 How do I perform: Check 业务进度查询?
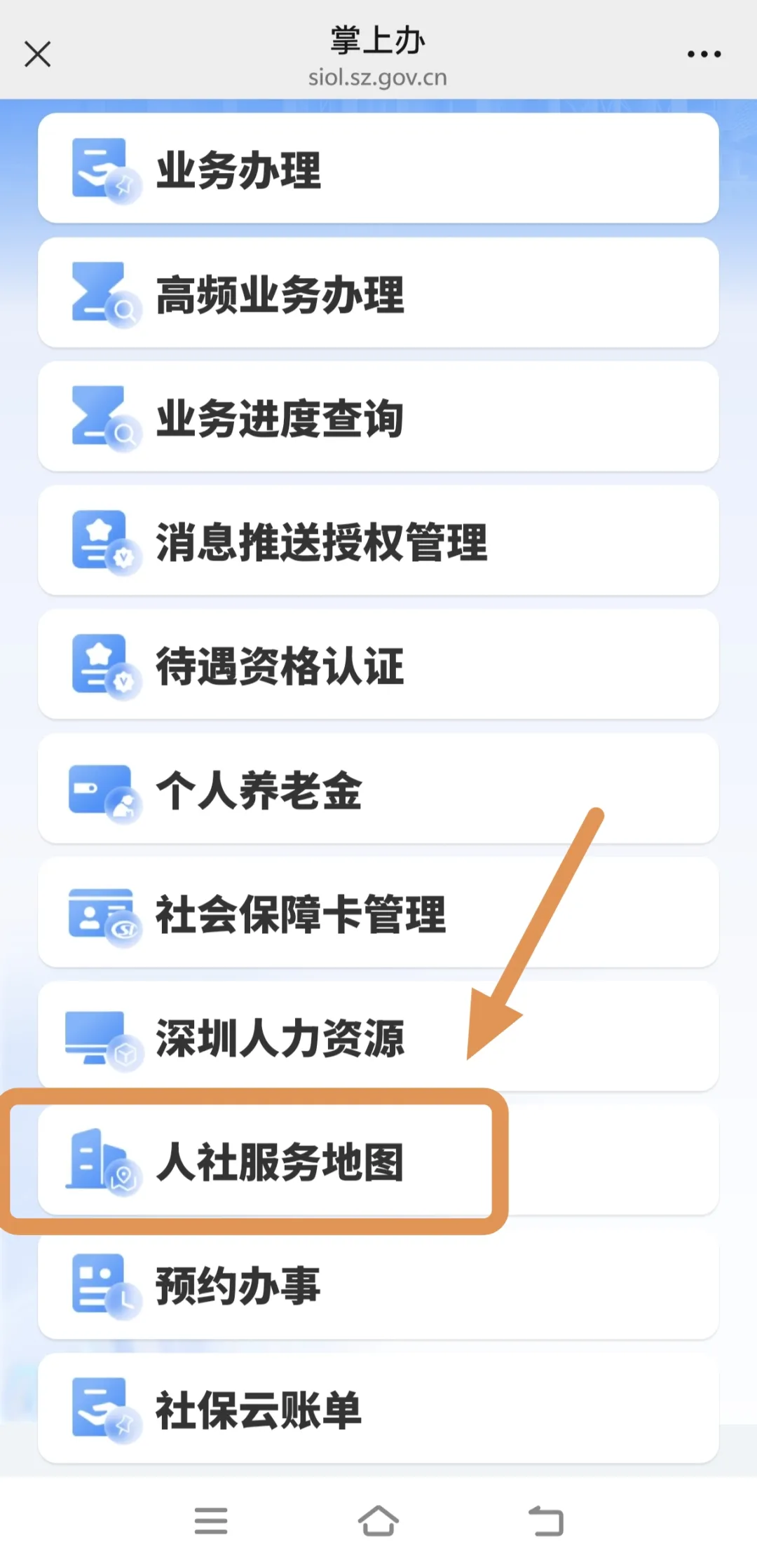(378, 417)
